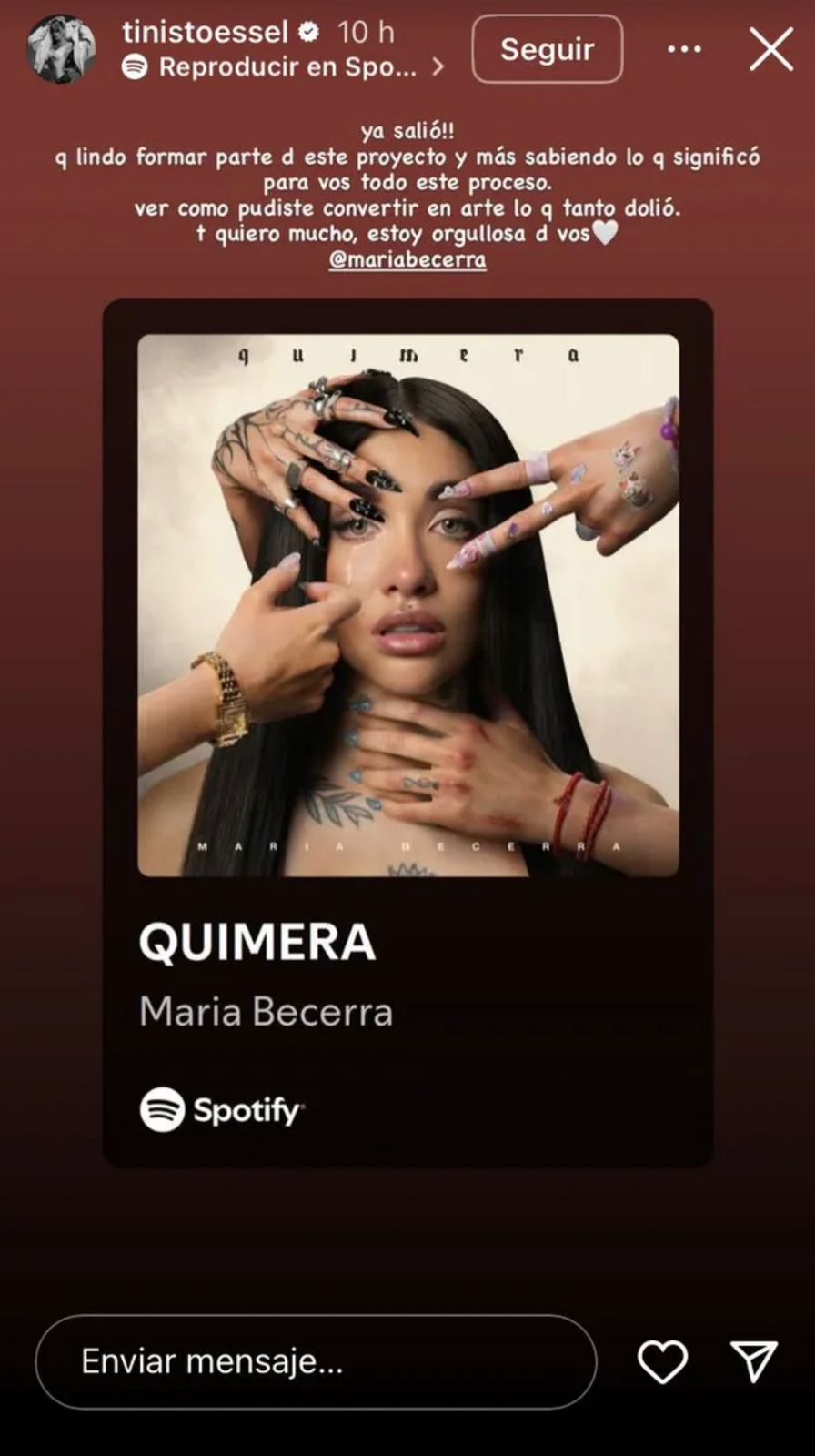Close the story viewer
Image resolution: width=815 pixels, height=1456 pixels.
point(770,49)
